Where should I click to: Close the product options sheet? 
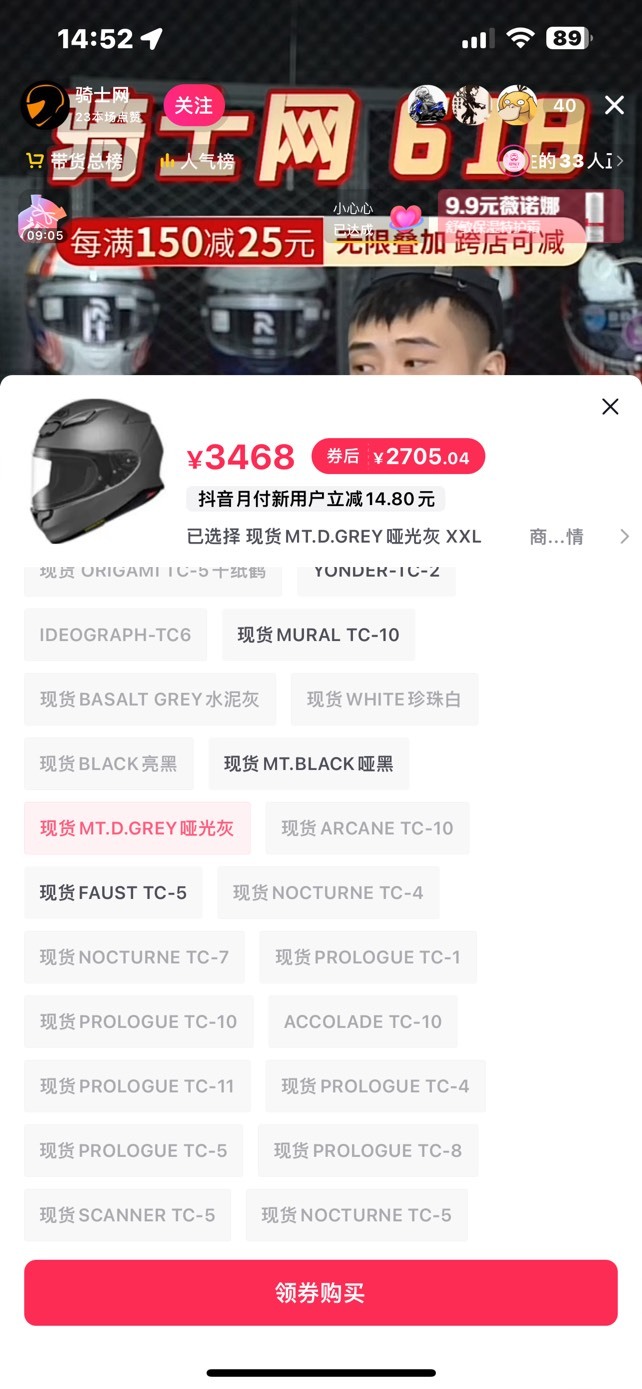610,406
